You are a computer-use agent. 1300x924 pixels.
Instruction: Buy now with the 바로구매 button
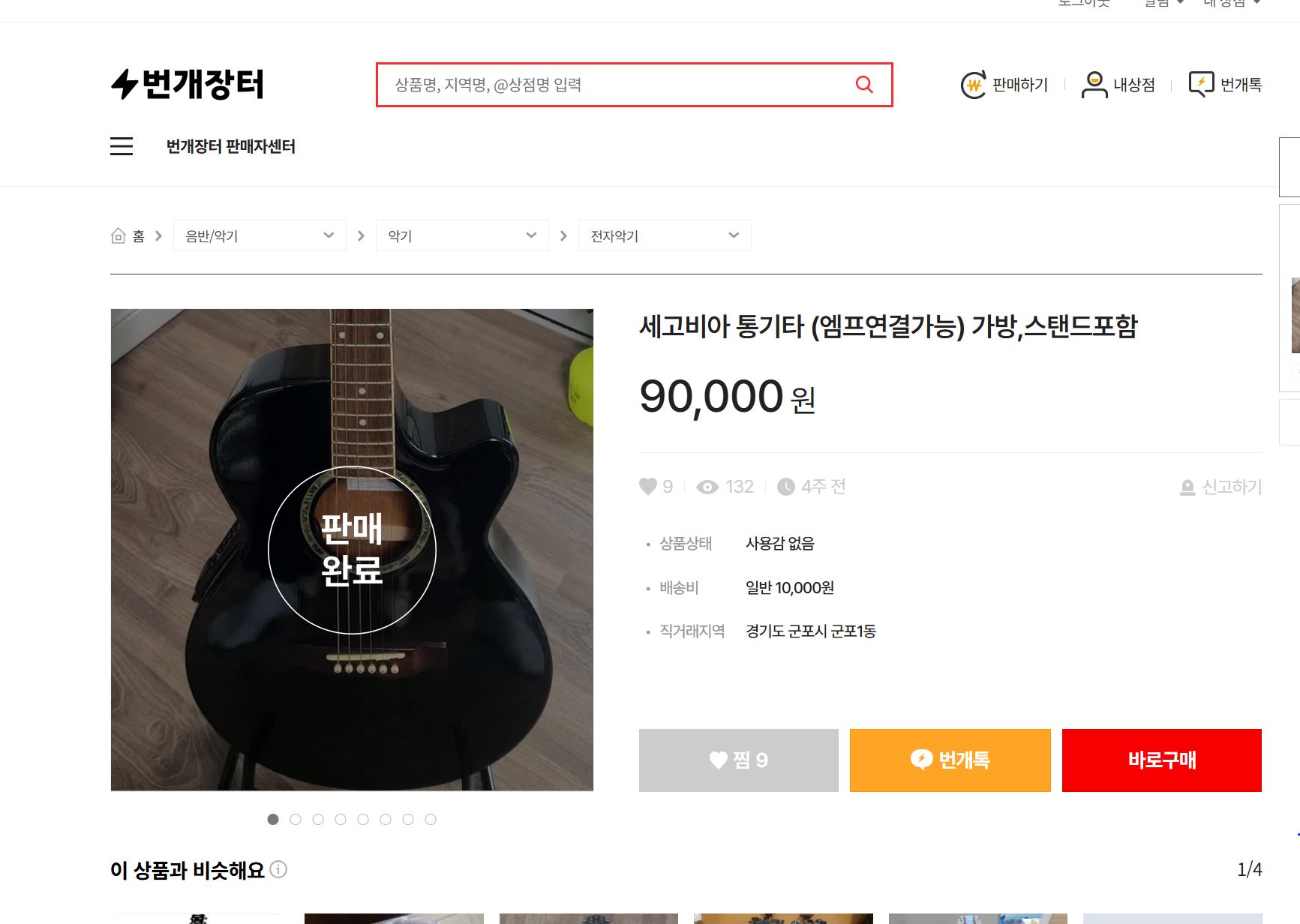click(1161, 760)
